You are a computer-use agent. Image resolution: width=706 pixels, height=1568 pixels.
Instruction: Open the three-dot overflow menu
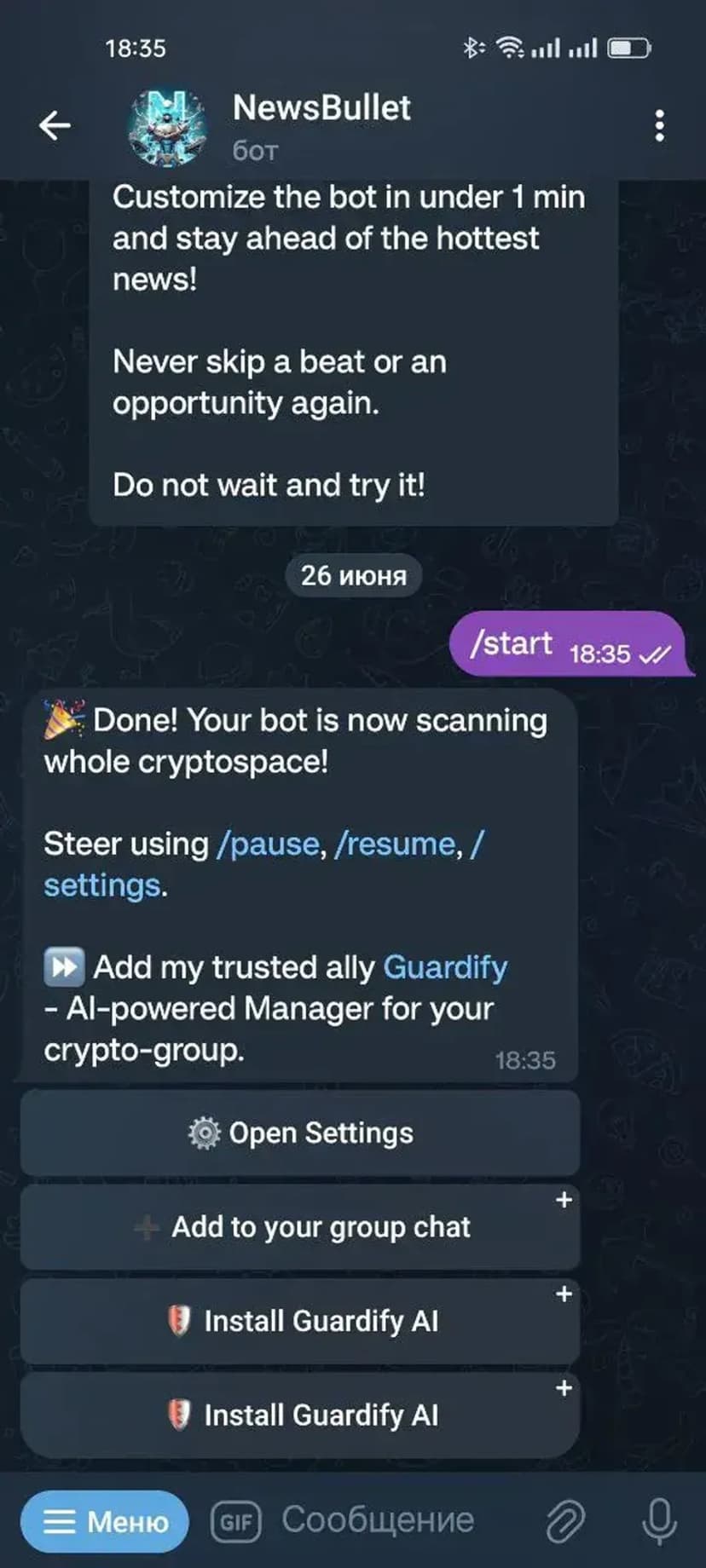pos(659,126)
